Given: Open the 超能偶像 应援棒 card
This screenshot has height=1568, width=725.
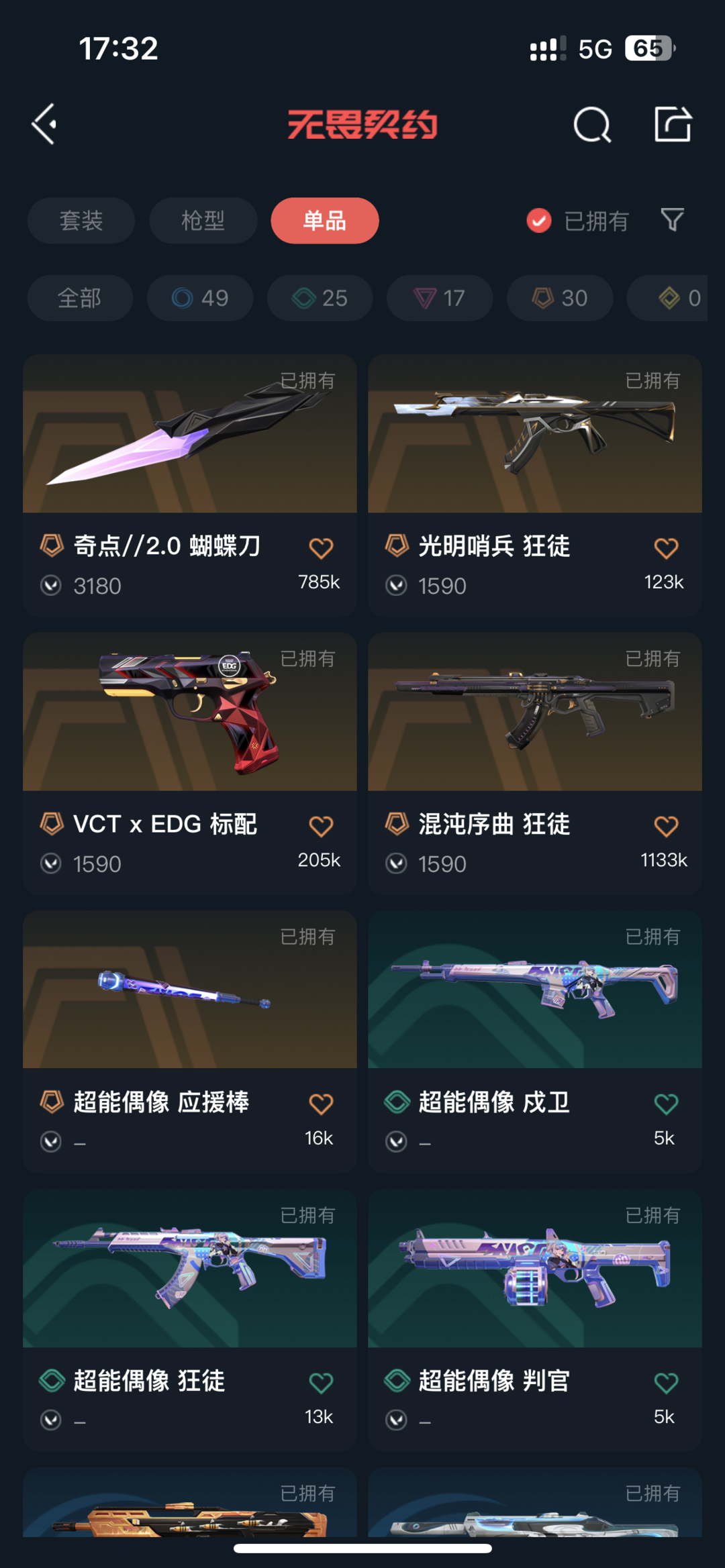Looking at the screenshot, I should pos(190,1041).
